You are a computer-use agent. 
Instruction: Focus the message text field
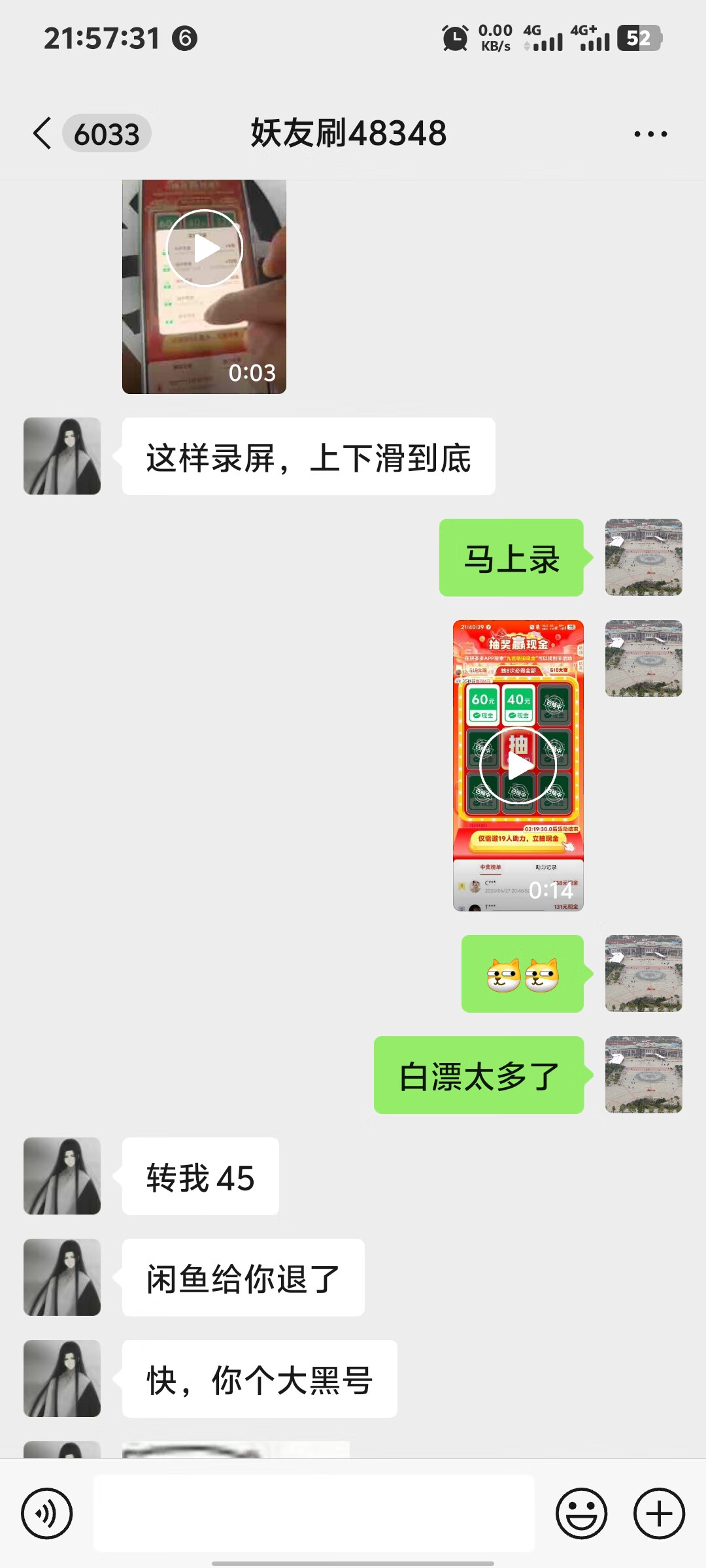point(314,1514)
